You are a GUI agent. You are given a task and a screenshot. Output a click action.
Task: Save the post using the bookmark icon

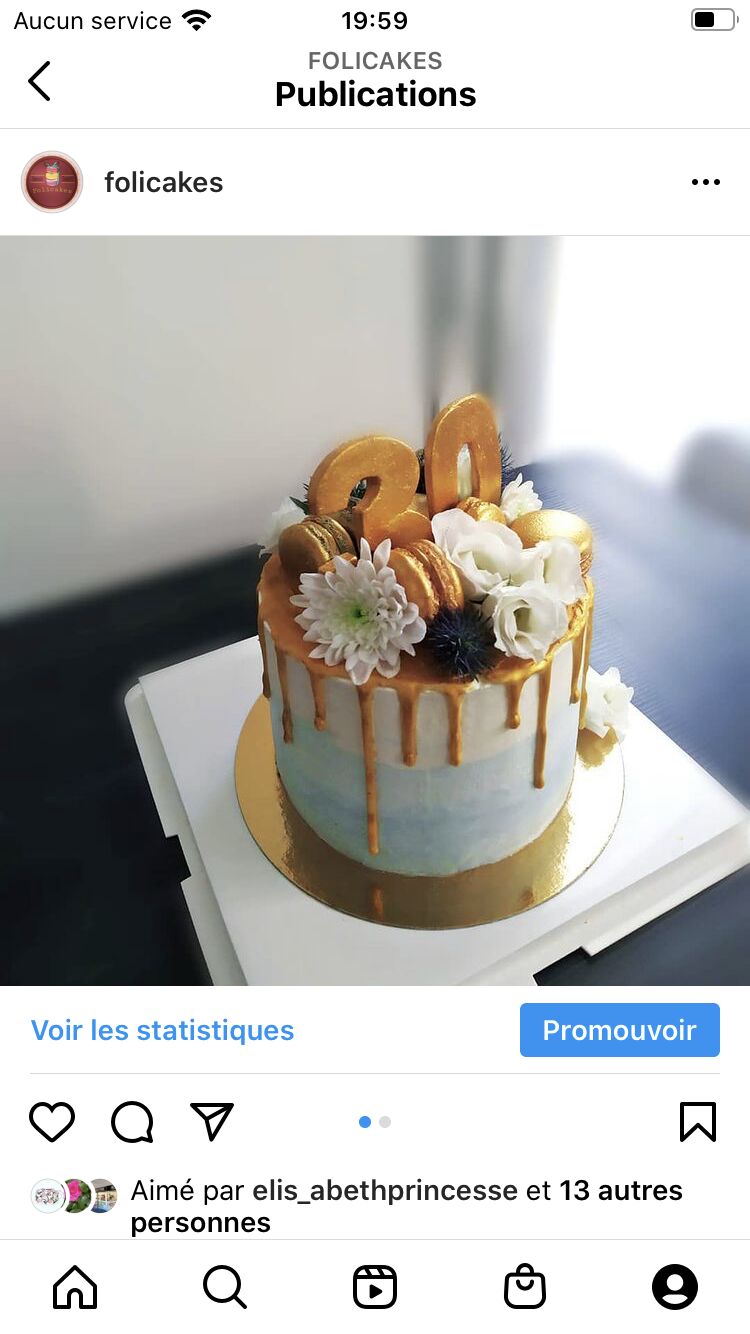tap(698, 1121)
